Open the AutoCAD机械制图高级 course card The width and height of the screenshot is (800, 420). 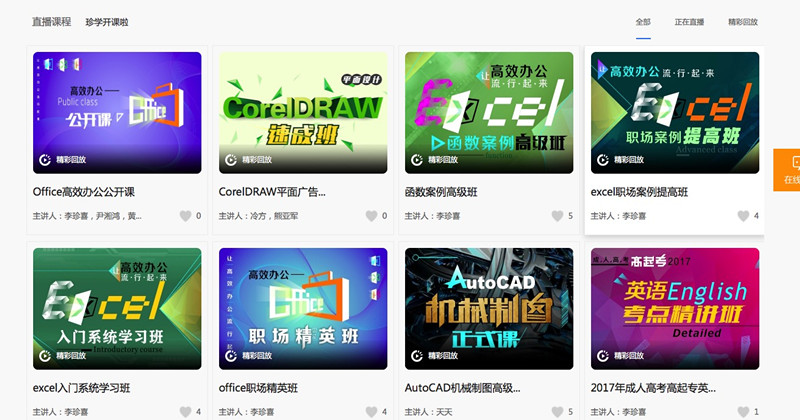(489, 308)
